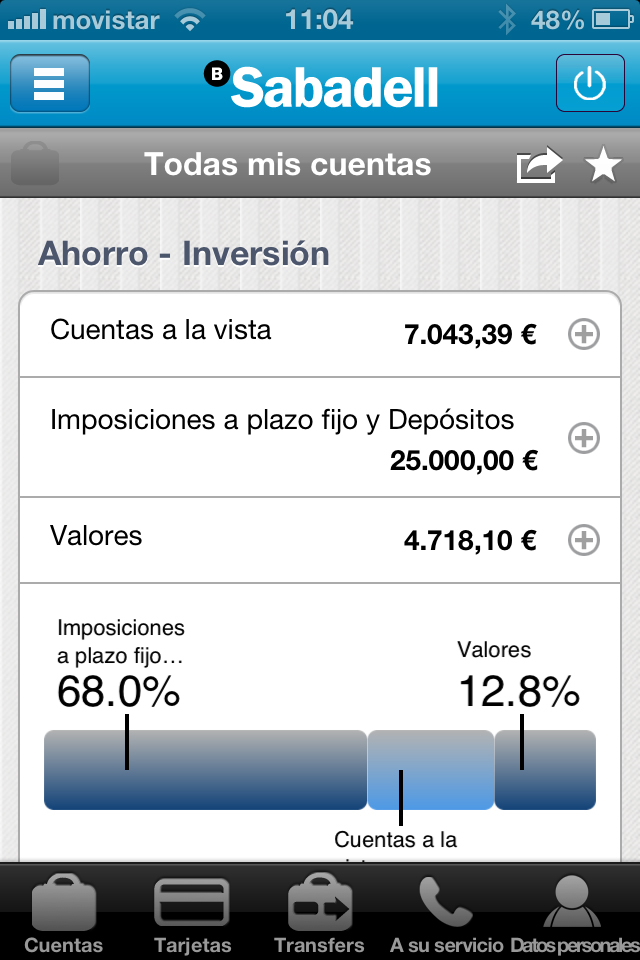Switch to the Tarjetas tab

pos(192,914)
